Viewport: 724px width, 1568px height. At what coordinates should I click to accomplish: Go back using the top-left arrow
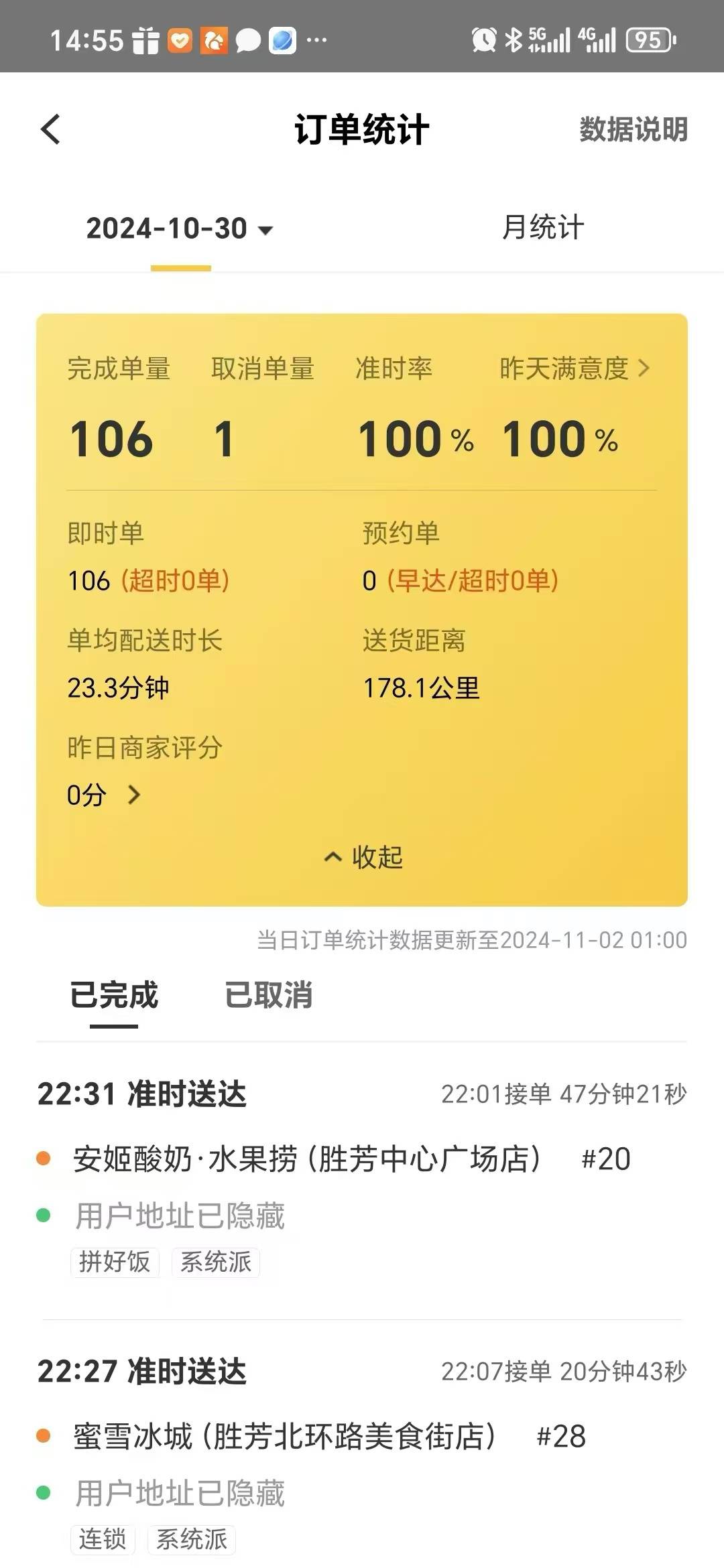(x=51, y=129)
